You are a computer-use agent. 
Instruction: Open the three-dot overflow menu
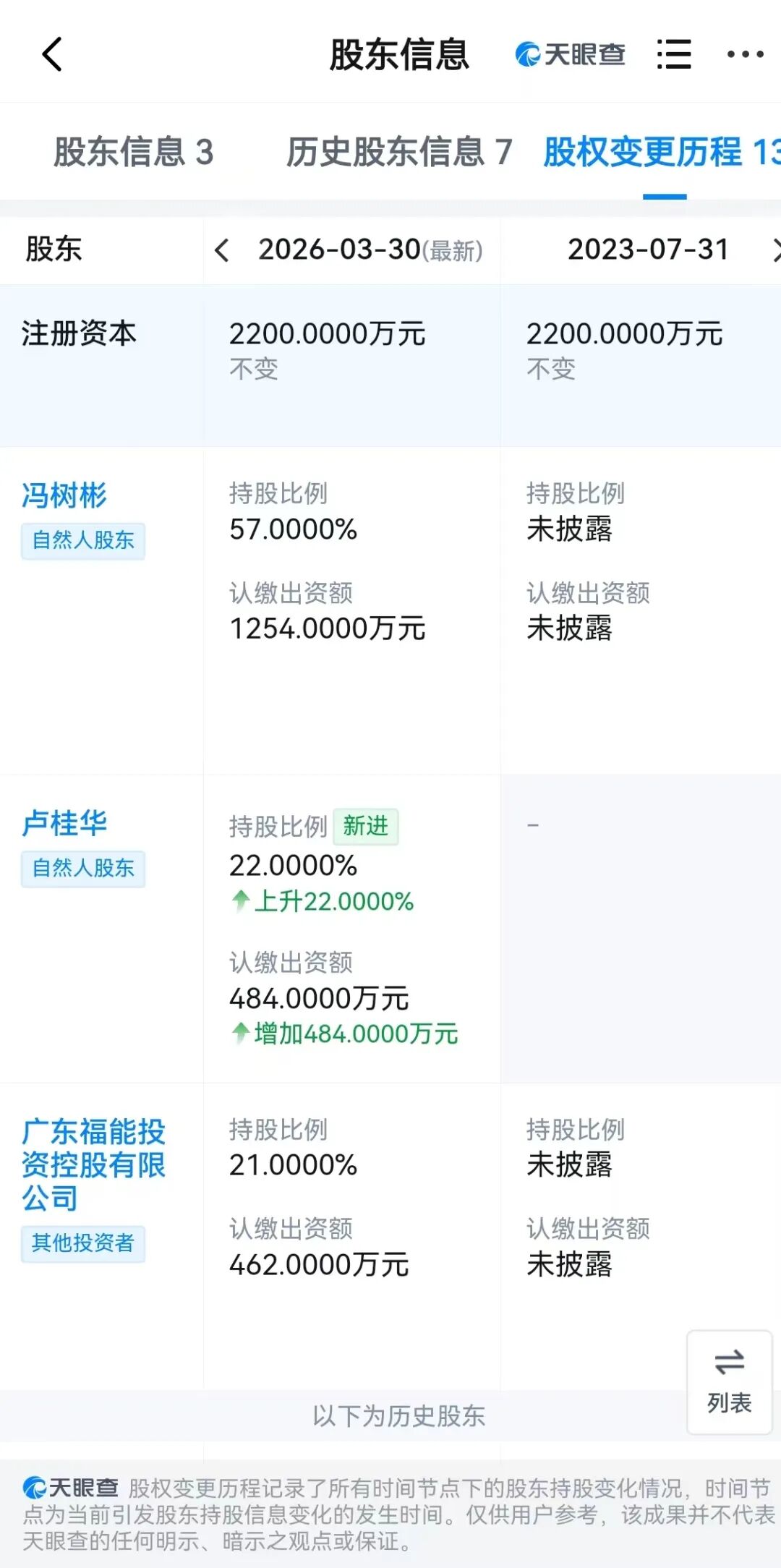745,55
